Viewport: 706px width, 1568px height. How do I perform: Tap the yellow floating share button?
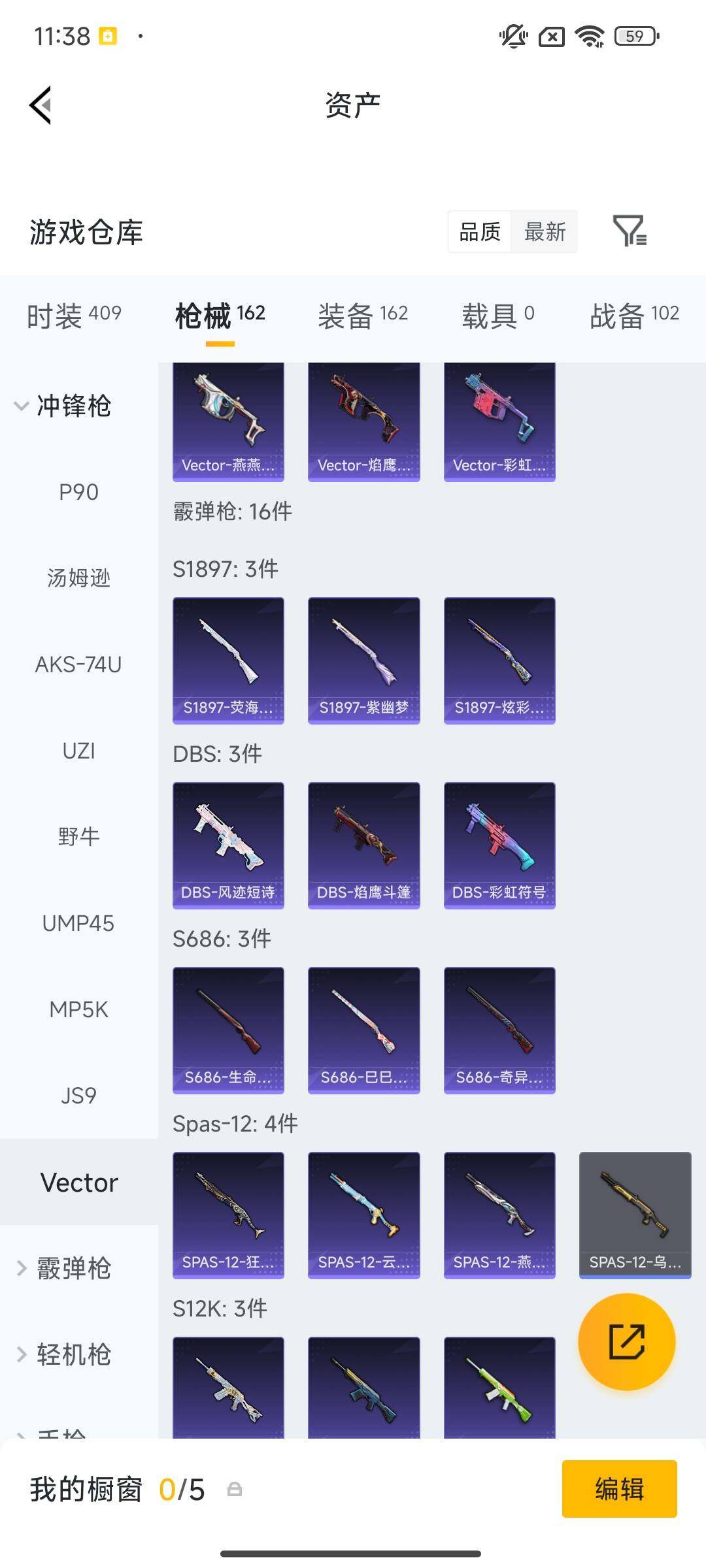click(x=626, y=1343)
